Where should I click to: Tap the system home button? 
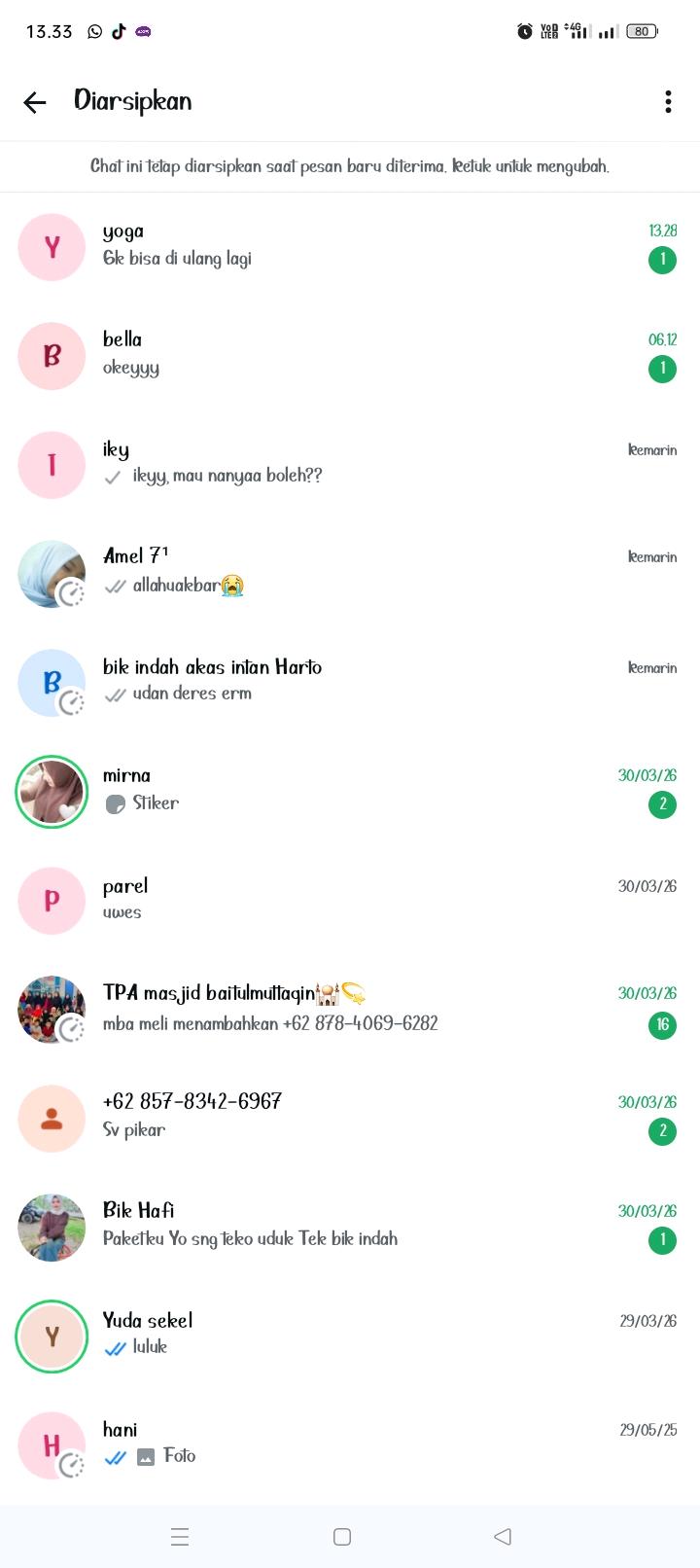[342, 1537]
